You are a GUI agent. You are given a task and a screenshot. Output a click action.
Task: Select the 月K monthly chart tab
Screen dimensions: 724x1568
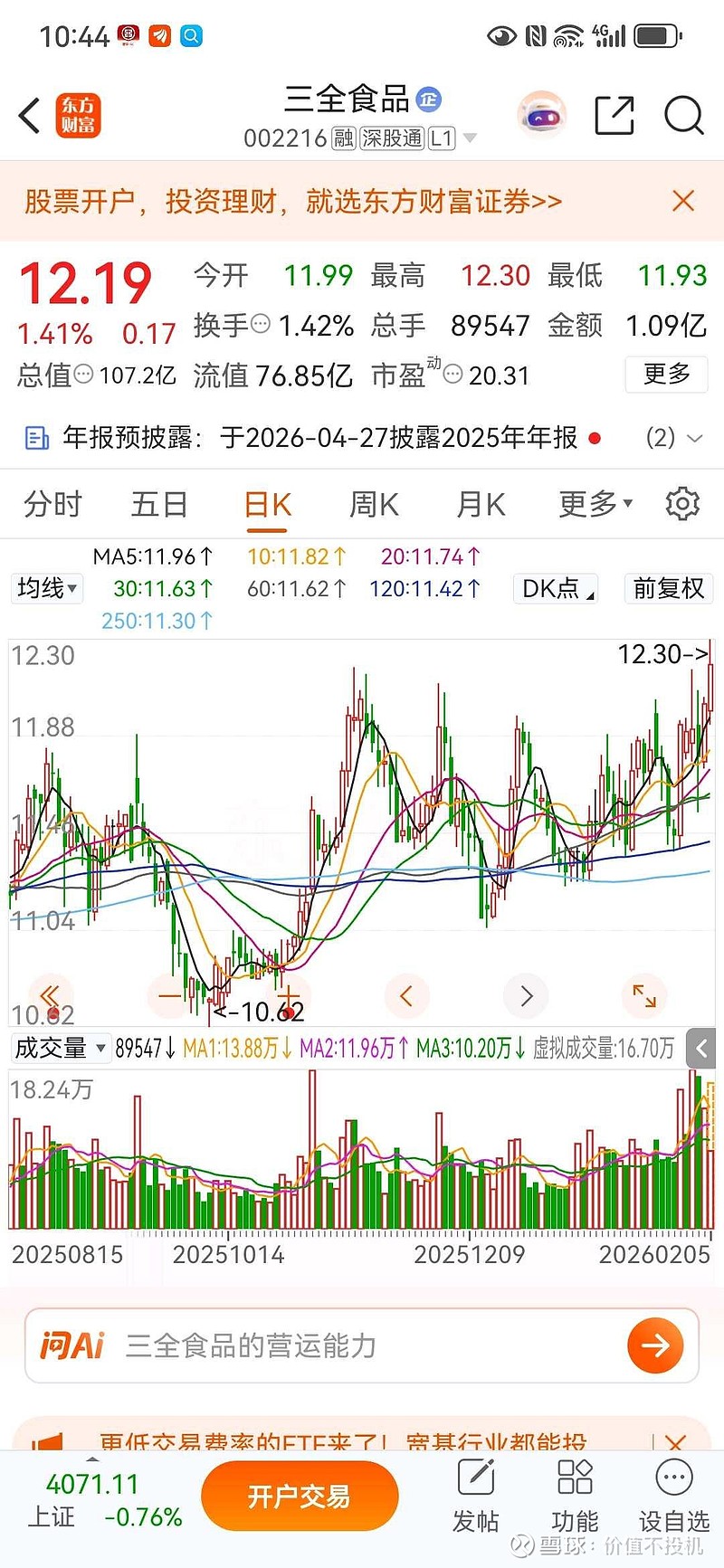(x=479, y=504)
